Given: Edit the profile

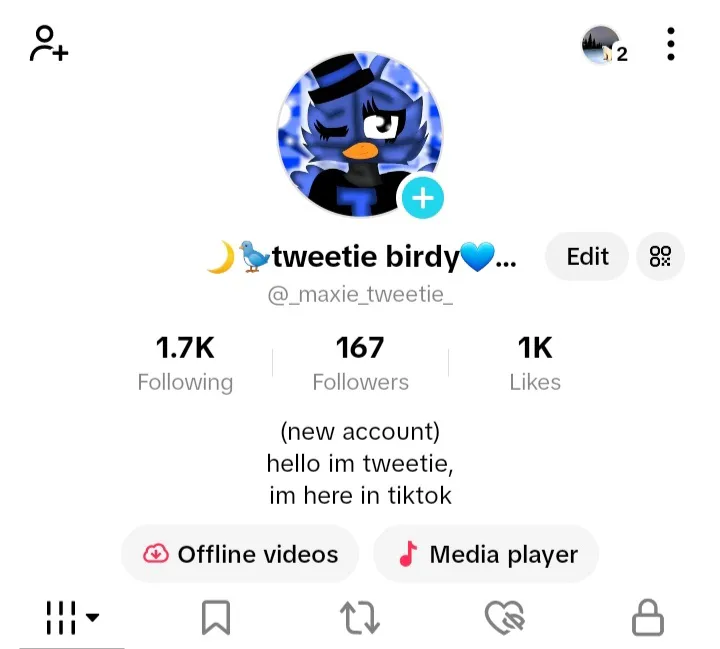Looking at the screenshot, I should (x=587, y=256).
